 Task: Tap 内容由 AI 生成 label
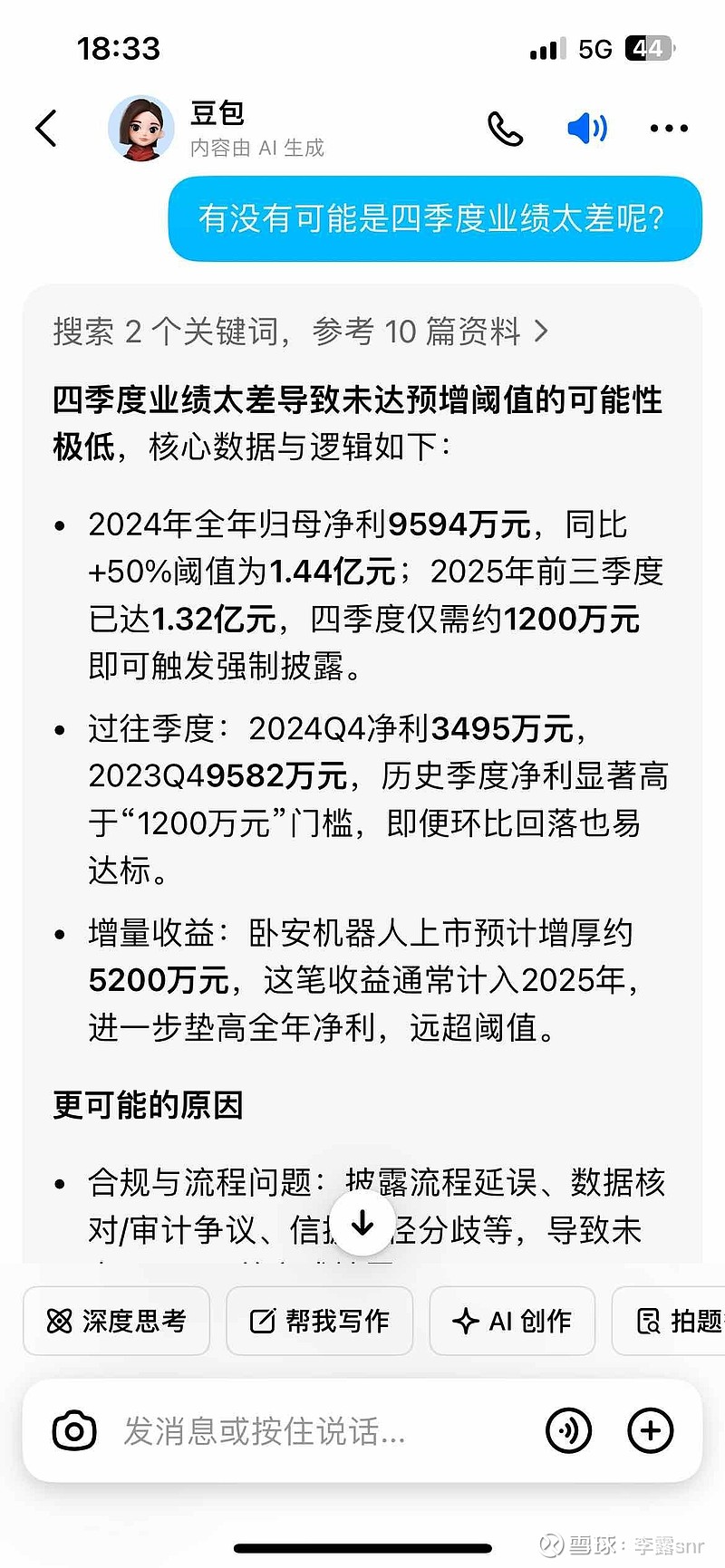[x=257, y=146]
